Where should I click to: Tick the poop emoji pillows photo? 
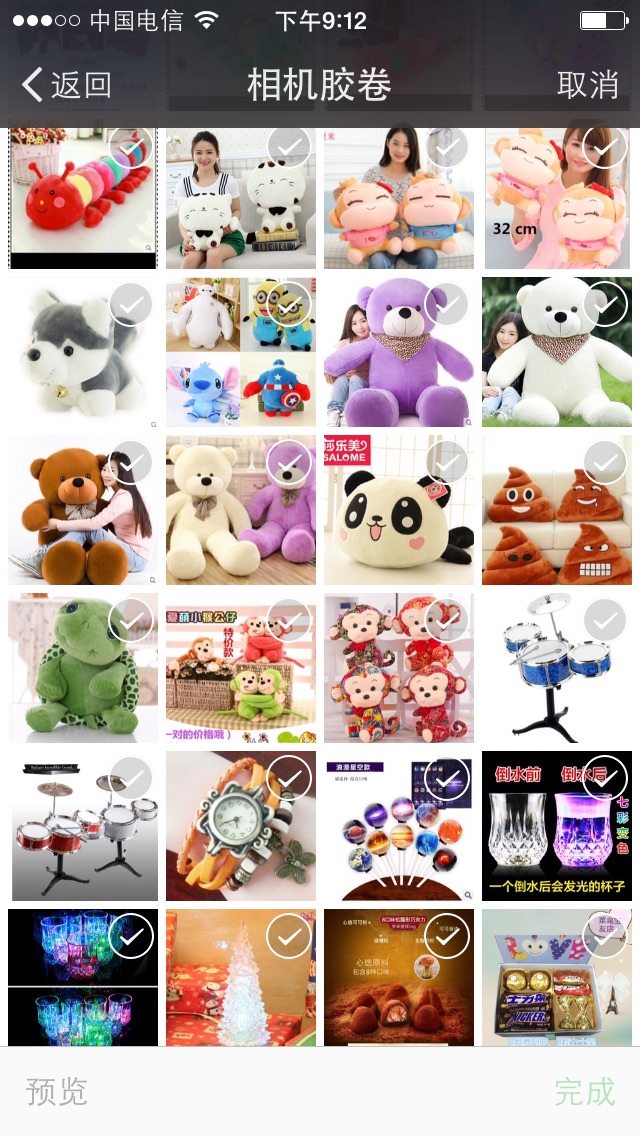(x=605, y=462)
